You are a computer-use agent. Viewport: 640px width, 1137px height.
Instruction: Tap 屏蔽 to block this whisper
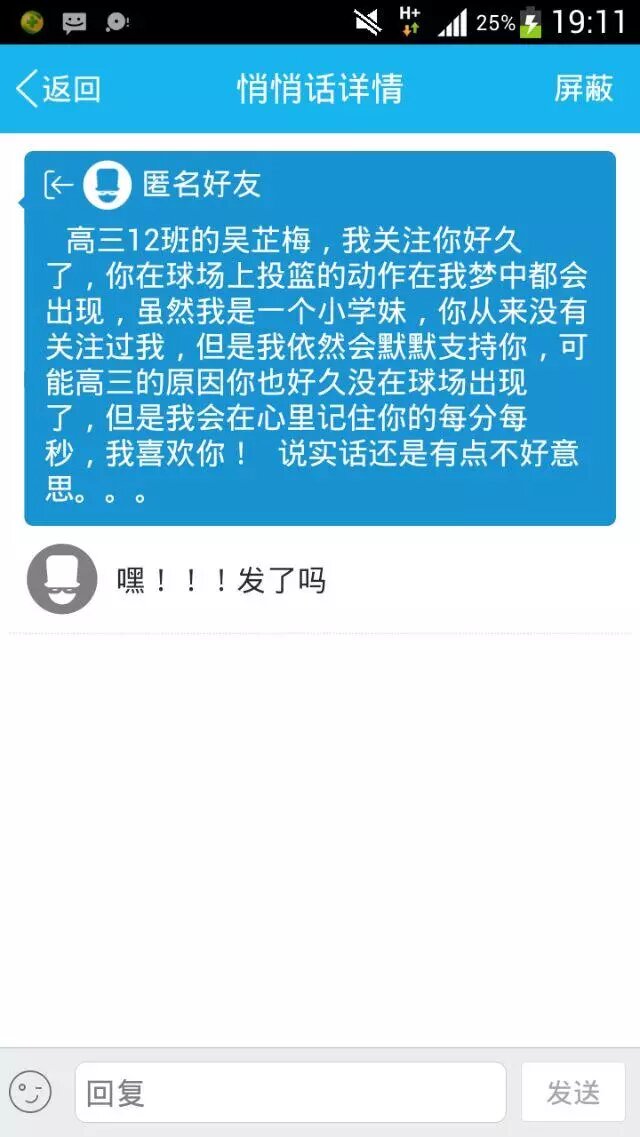[583, 88]
